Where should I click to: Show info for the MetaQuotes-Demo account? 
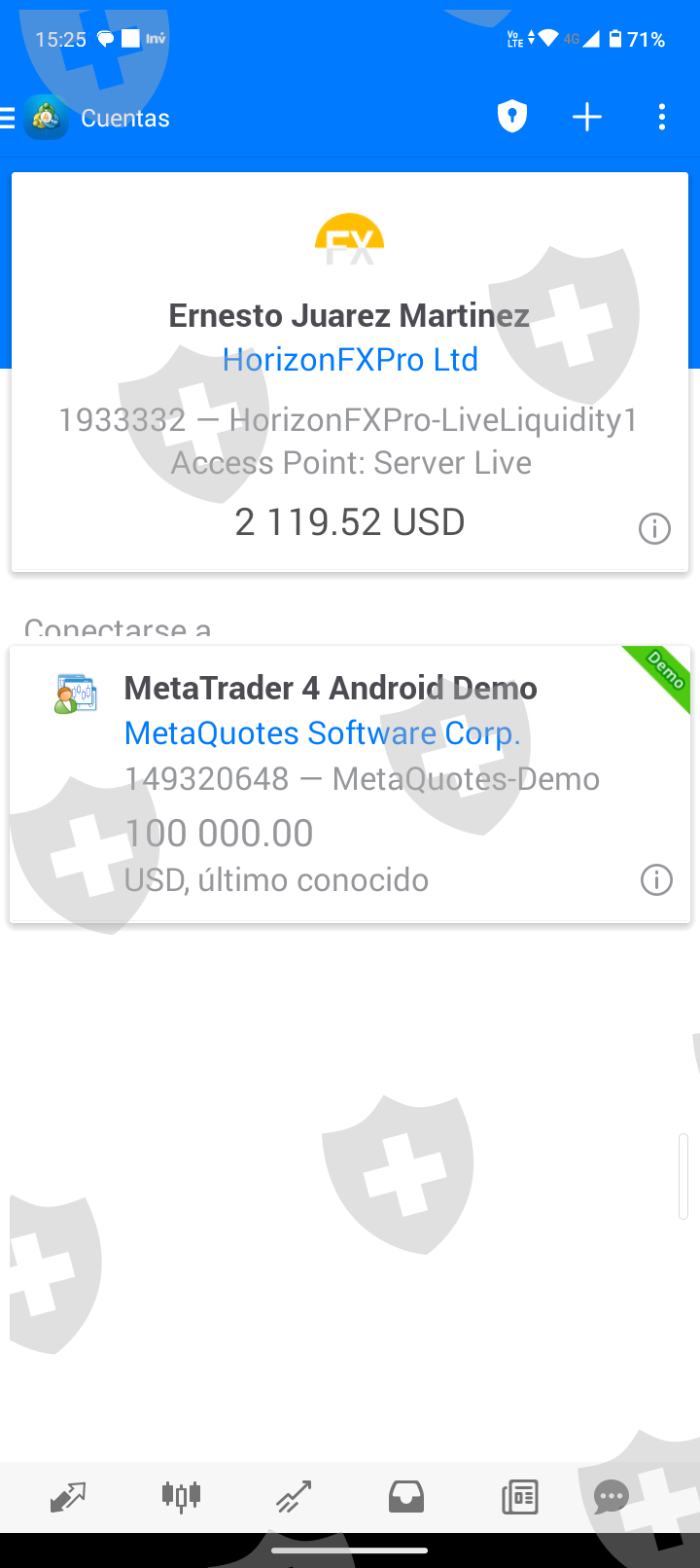(x=656, y=879)
